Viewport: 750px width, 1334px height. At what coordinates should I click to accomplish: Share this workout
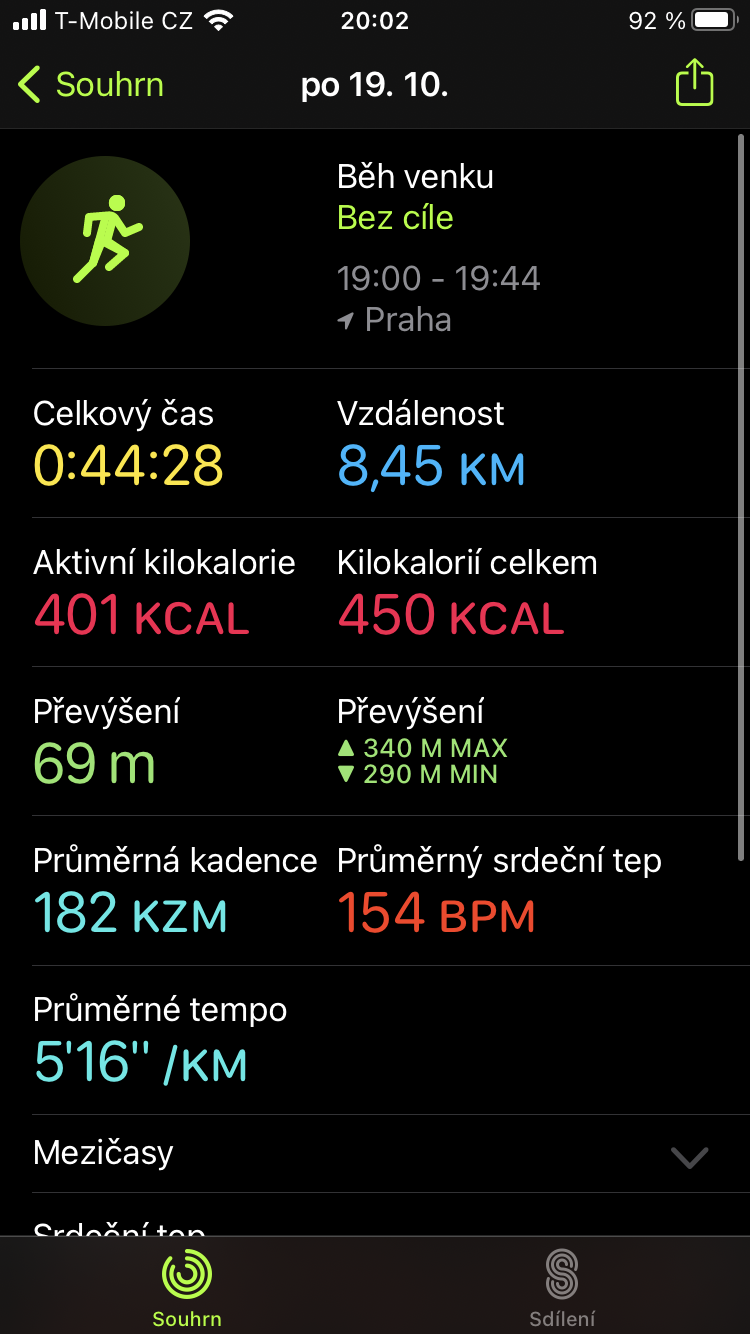(x=694, y=83)
